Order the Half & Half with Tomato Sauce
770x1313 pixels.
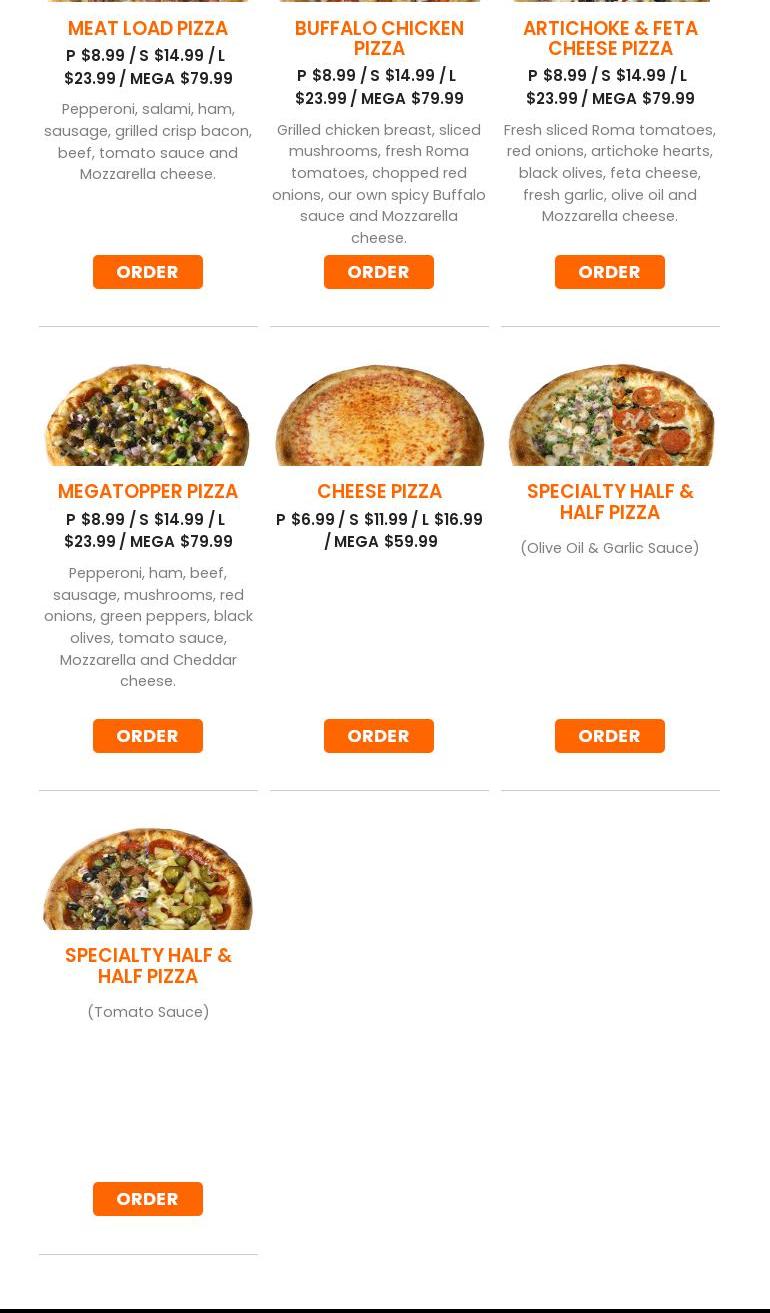click(148, 1199)
